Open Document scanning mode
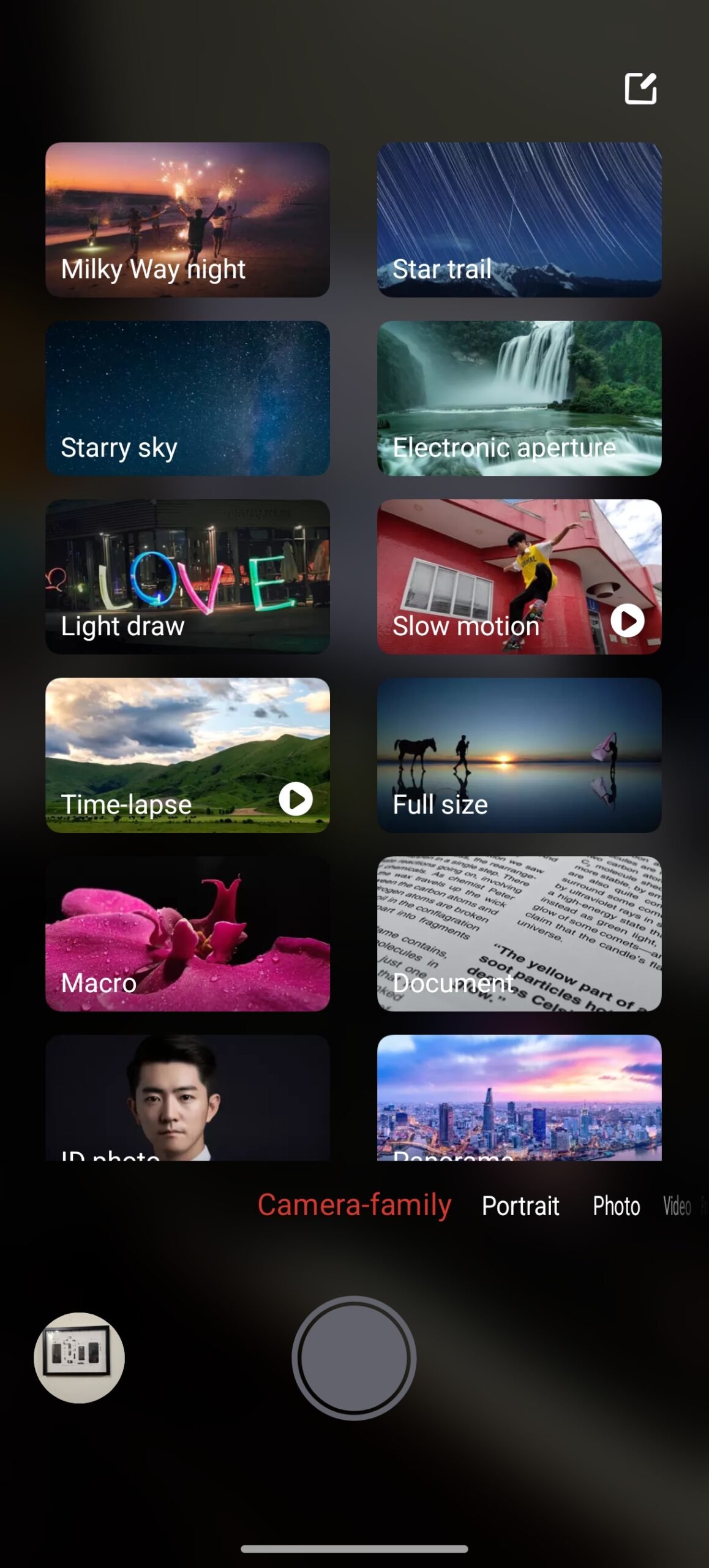This screenshot has height=1568, width=709. coord(519,933)
